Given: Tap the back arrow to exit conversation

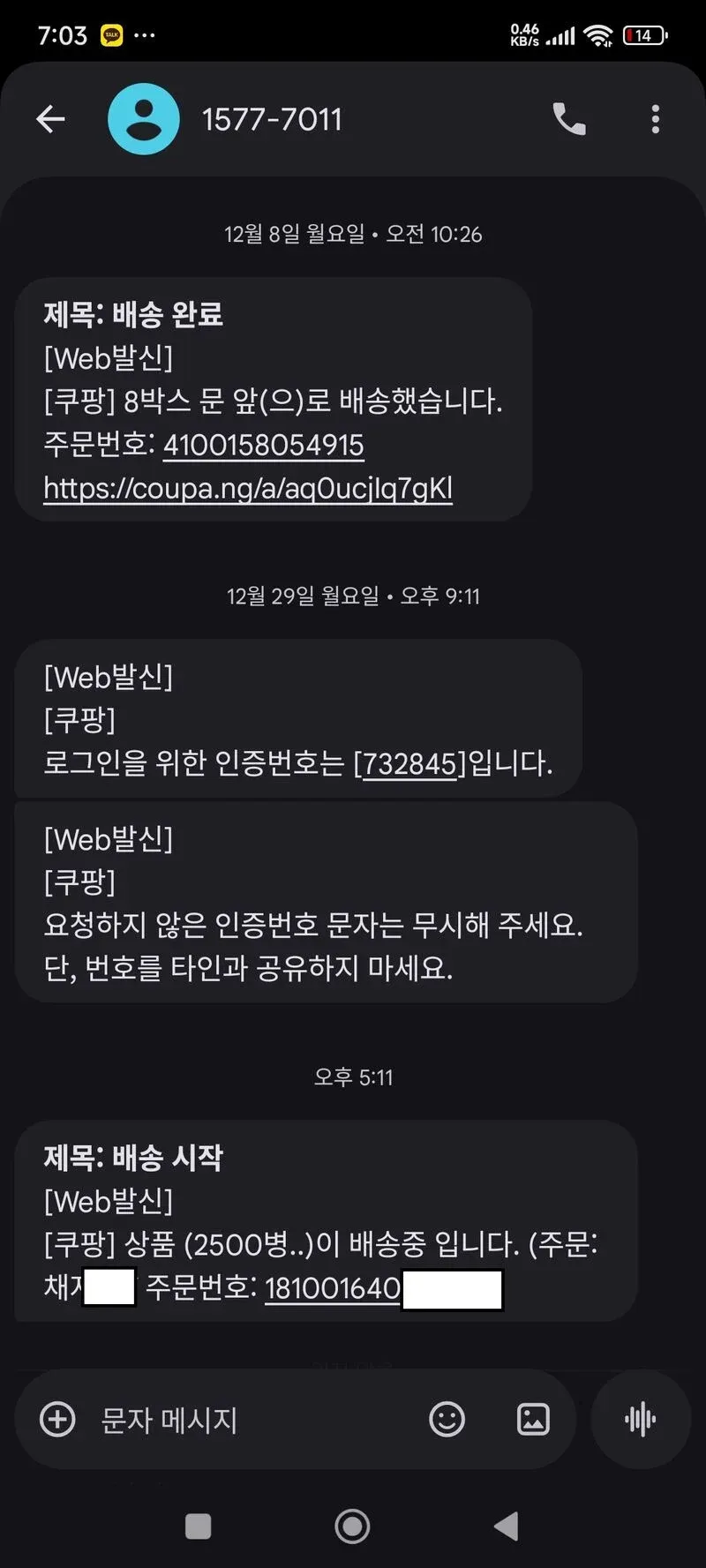Looking at the screenshot, I should (50, 119).
